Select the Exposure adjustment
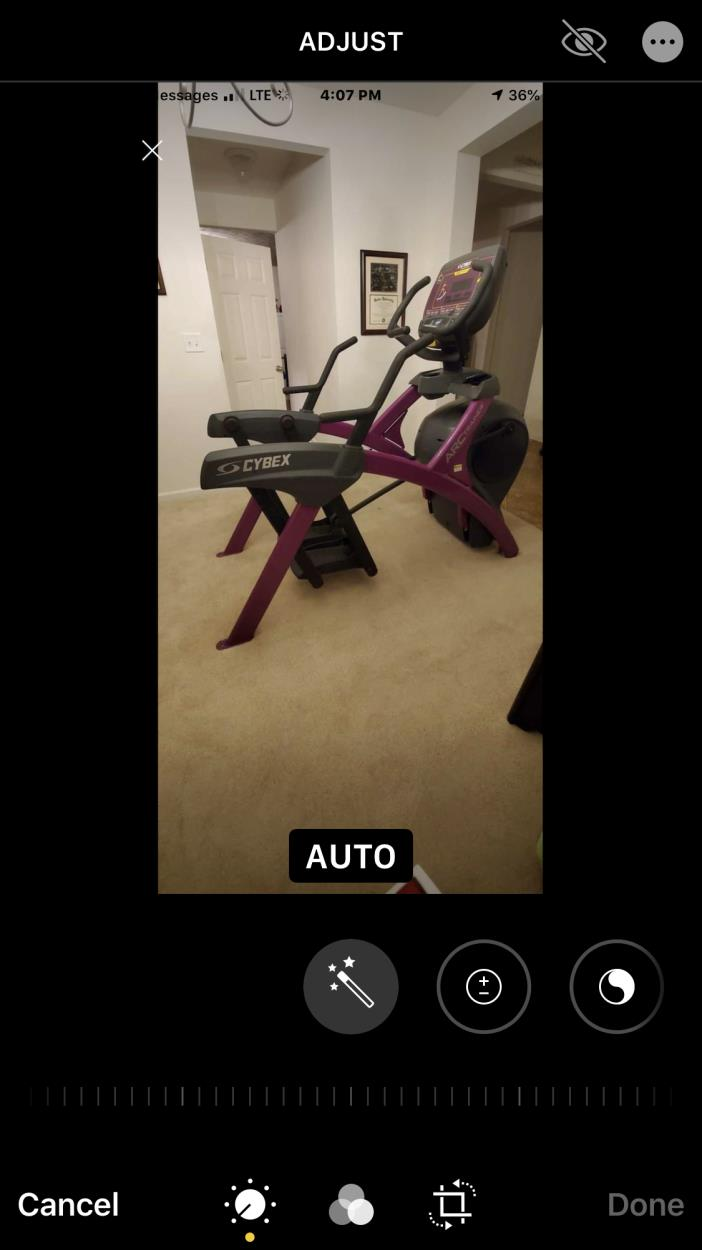The image size is (702, 1250). [x=484, y=987]
